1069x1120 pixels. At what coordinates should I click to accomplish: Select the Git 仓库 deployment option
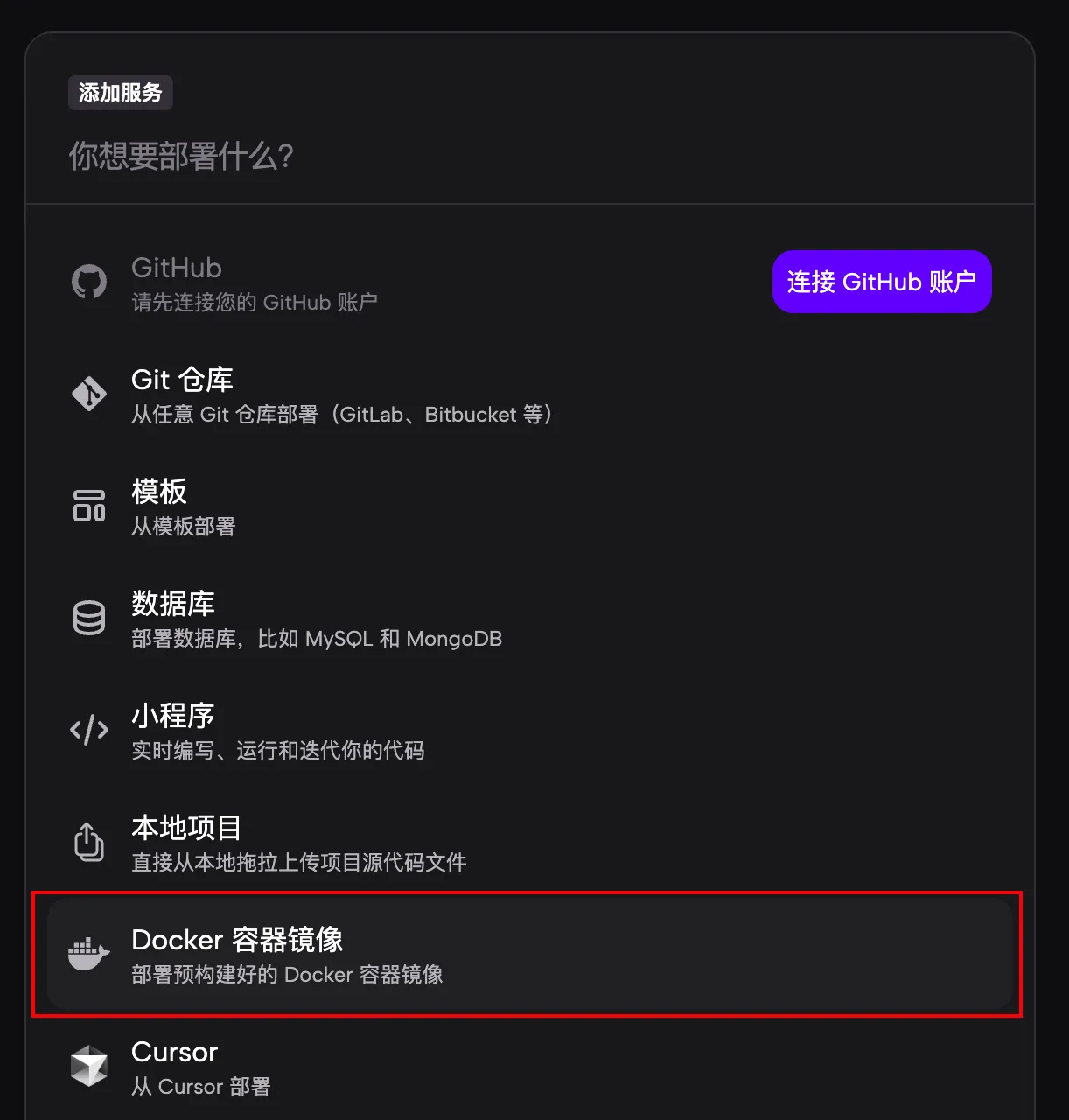point(341,395)
